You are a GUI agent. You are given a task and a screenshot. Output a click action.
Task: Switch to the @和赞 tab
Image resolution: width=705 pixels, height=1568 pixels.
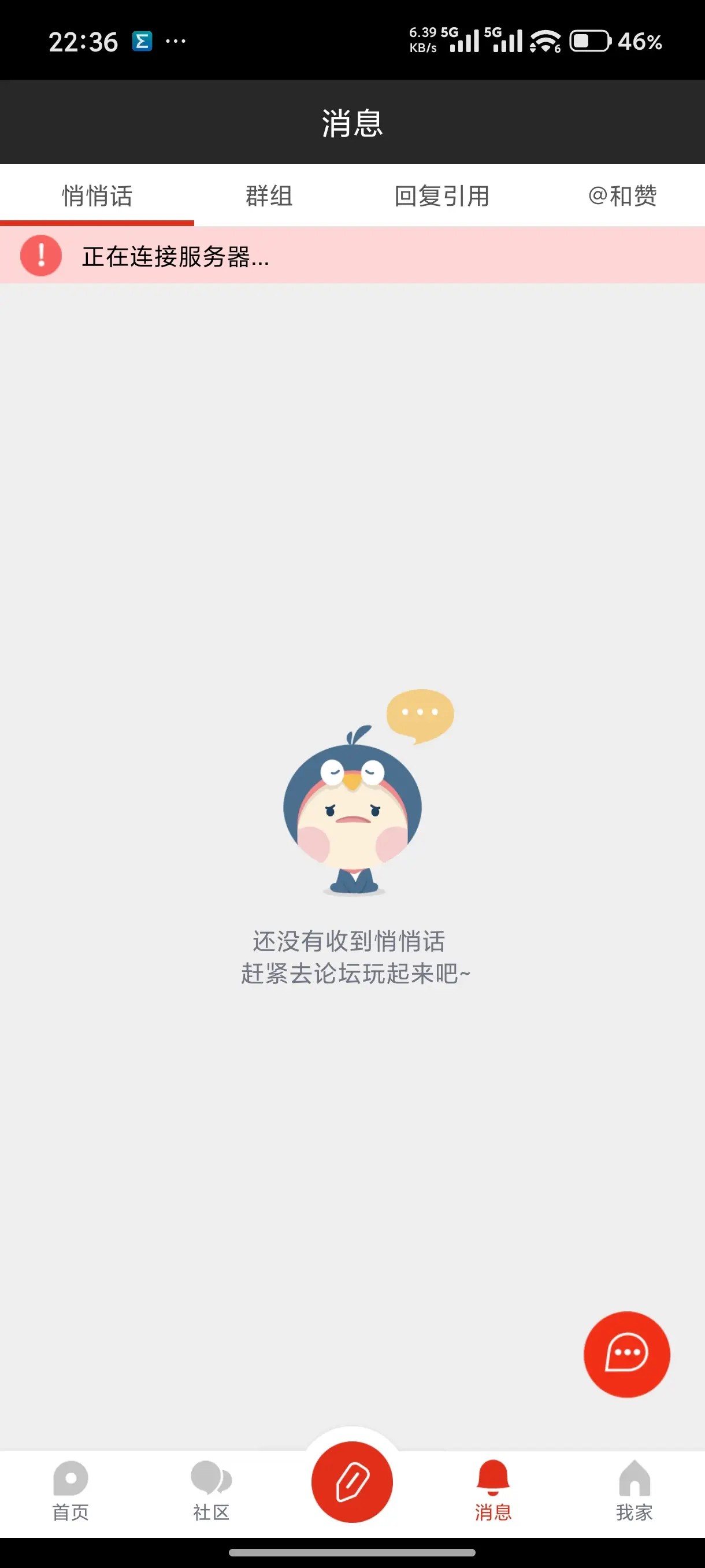(622, 196)
